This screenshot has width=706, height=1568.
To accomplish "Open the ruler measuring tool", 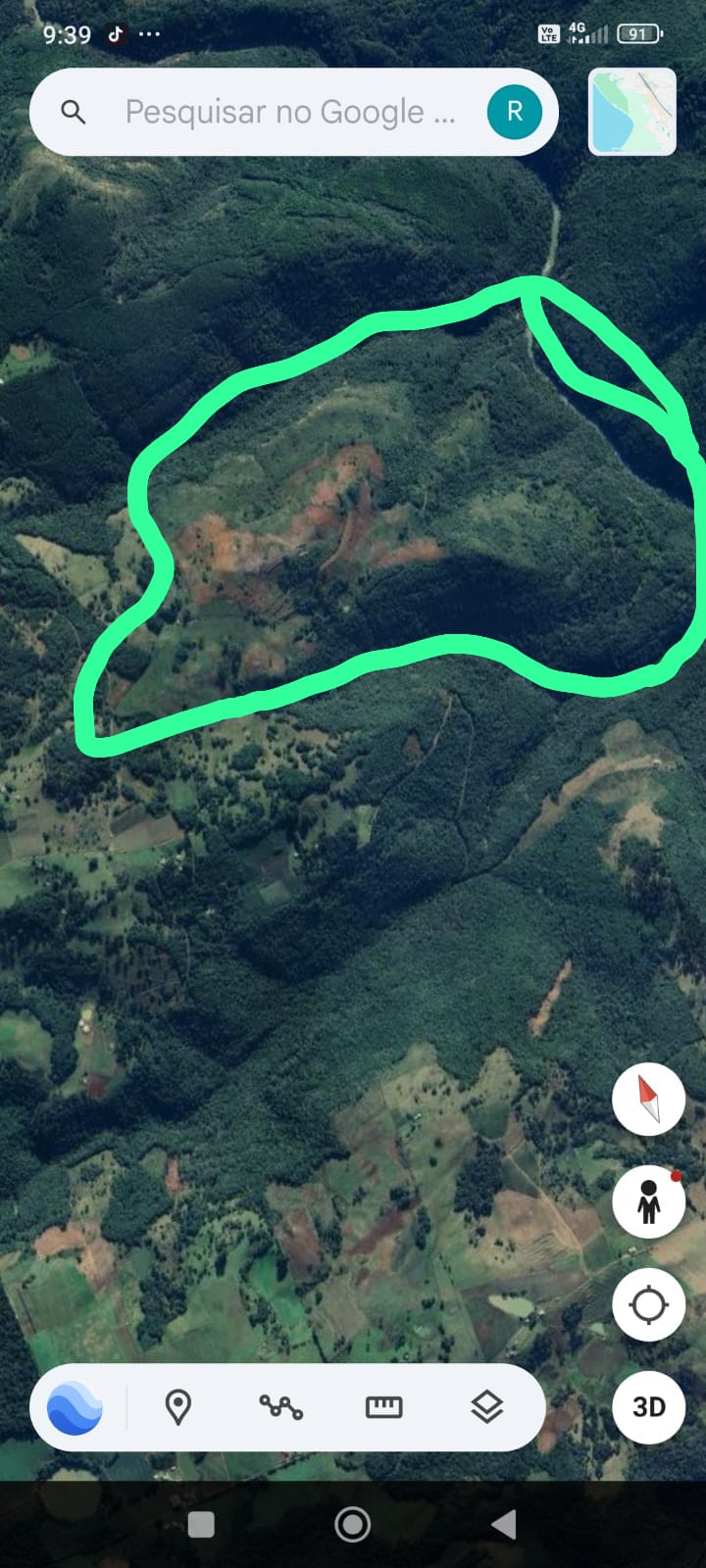I will click(x=383, y=1407).
